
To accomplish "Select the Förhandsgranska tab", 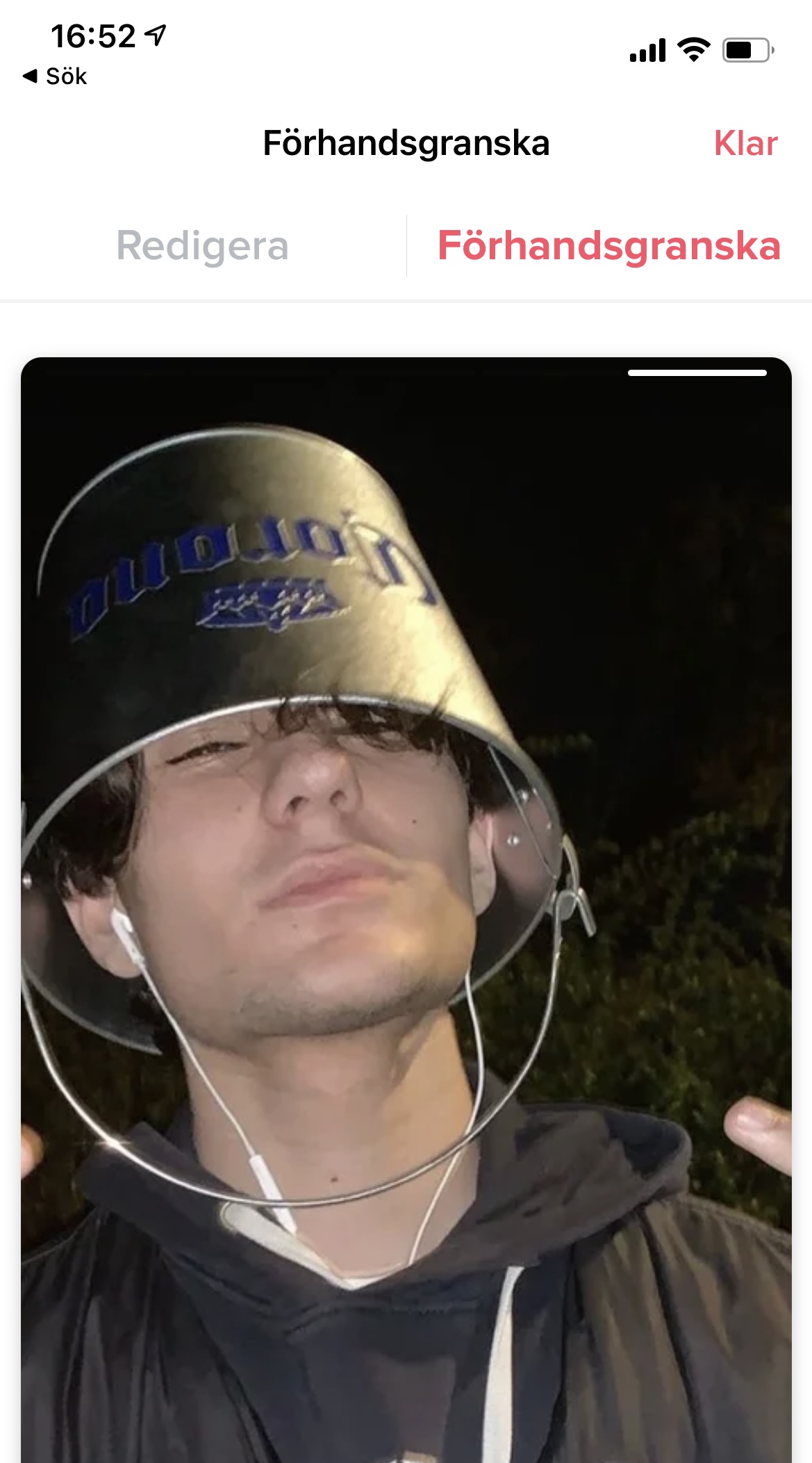I will point(609,246).
